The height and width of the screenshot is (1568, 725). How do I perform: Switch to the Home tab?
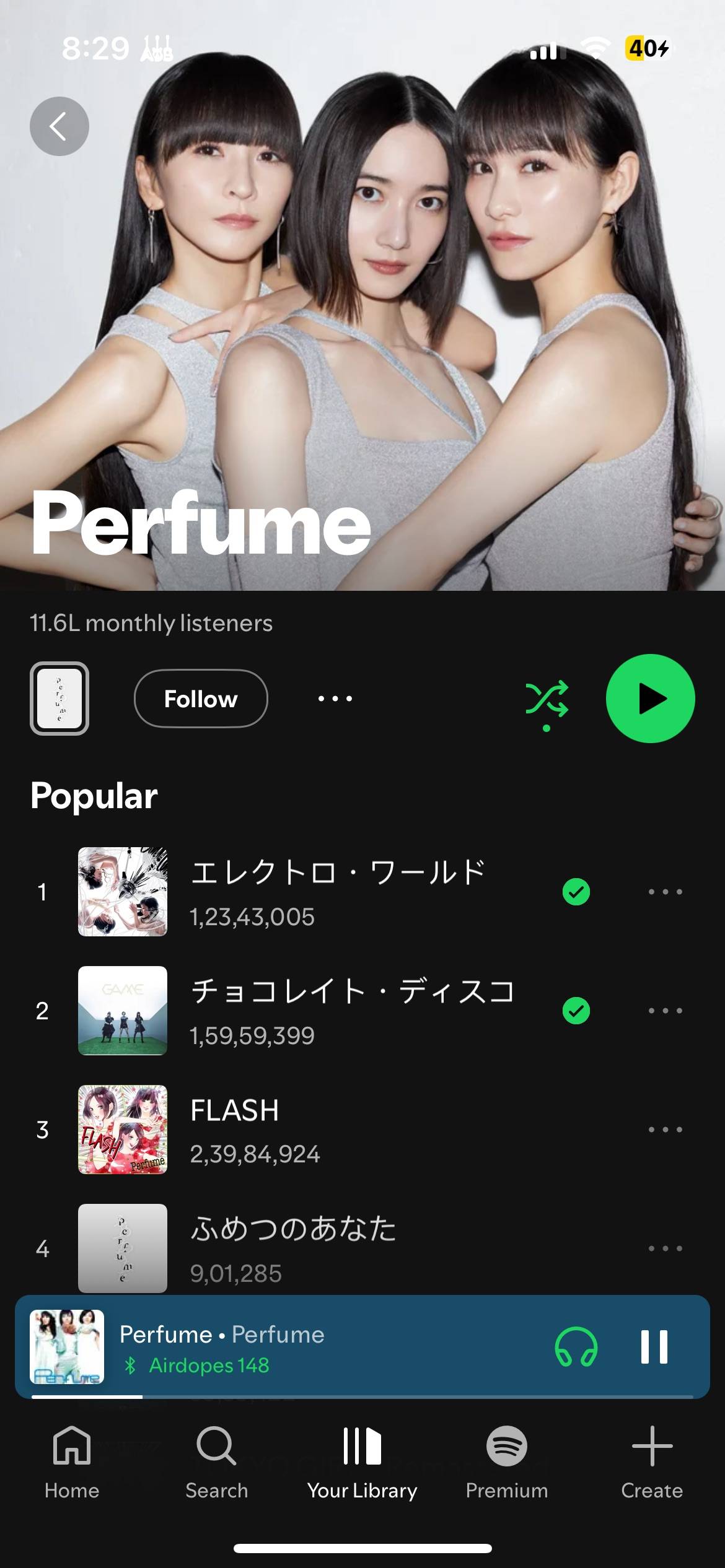(x=72, y=1461)
